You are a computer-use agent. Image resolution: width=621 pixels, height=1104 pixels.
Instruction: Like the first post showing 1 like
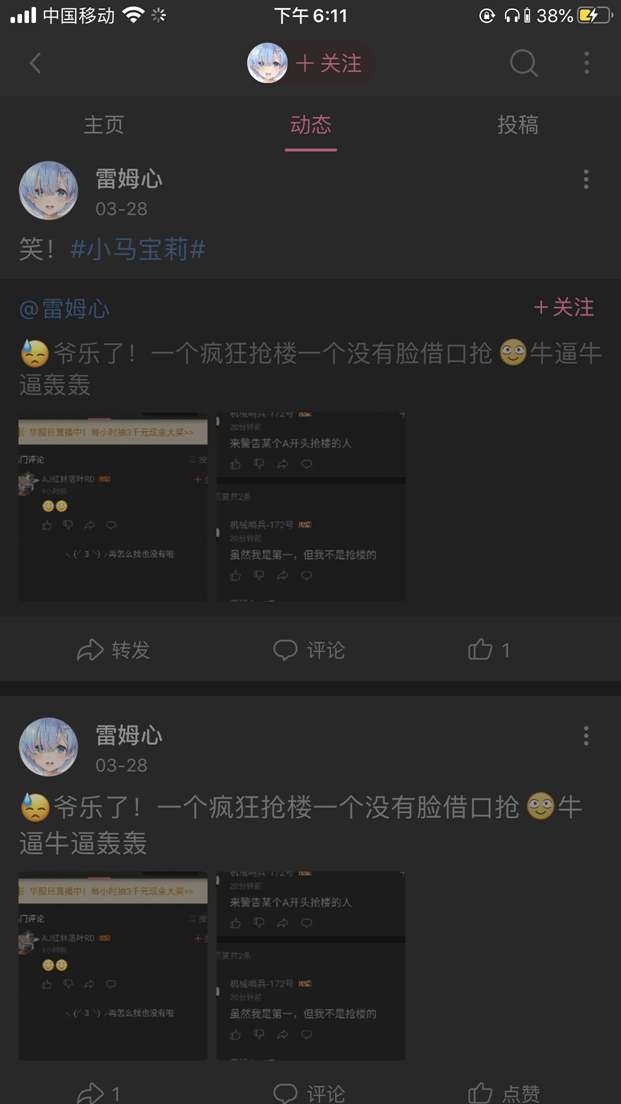[x=490, y=650]
